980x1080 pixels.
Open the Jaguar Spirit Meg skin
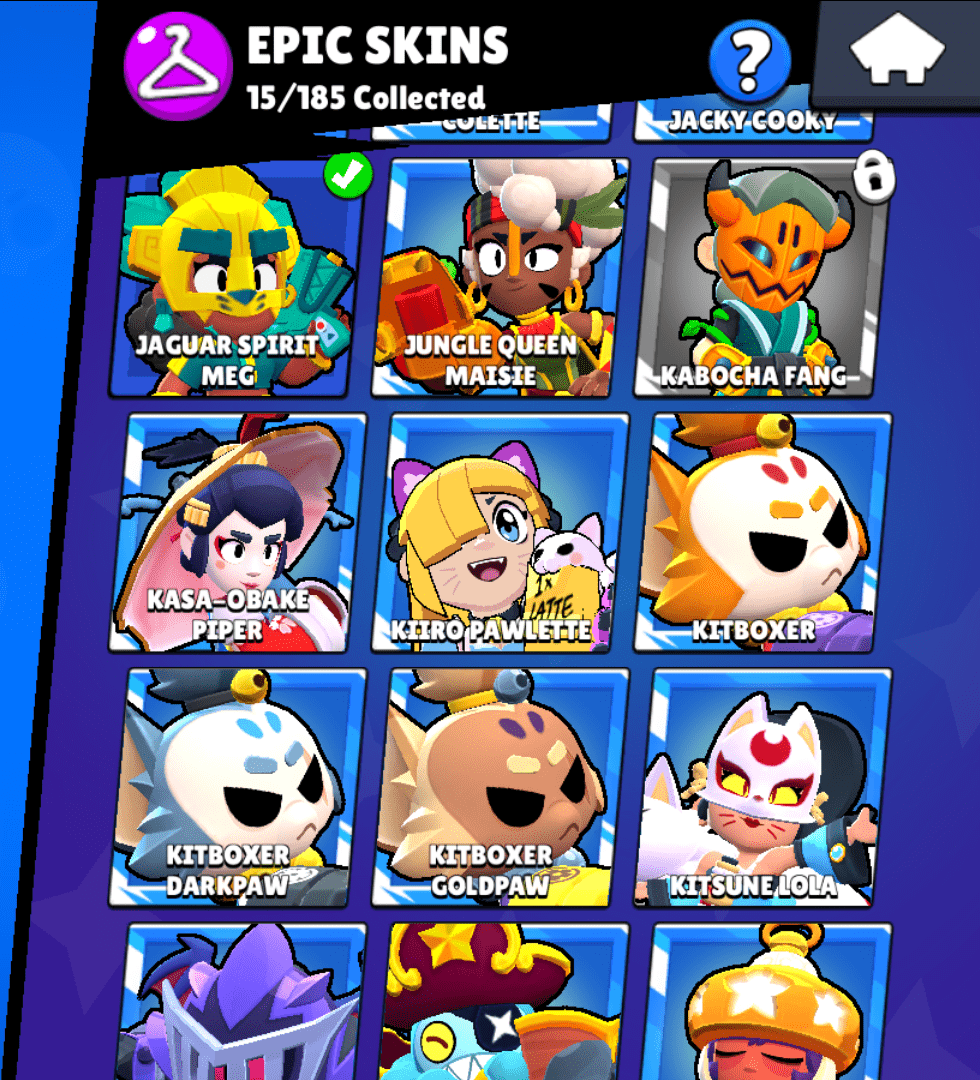(x=236, y=280)
